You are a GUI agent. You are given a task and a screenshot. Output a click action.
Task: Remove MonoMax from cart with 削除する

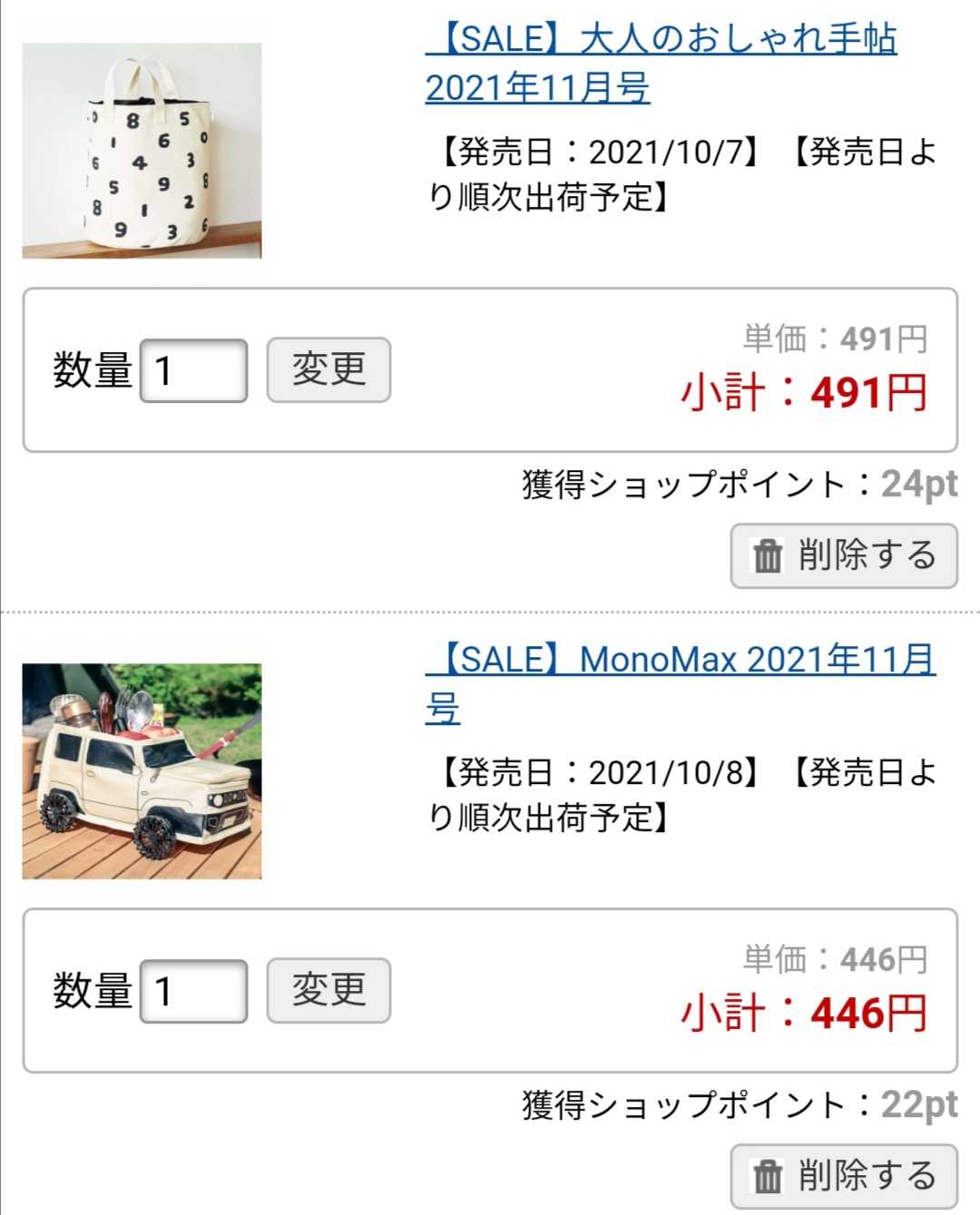844,1176
